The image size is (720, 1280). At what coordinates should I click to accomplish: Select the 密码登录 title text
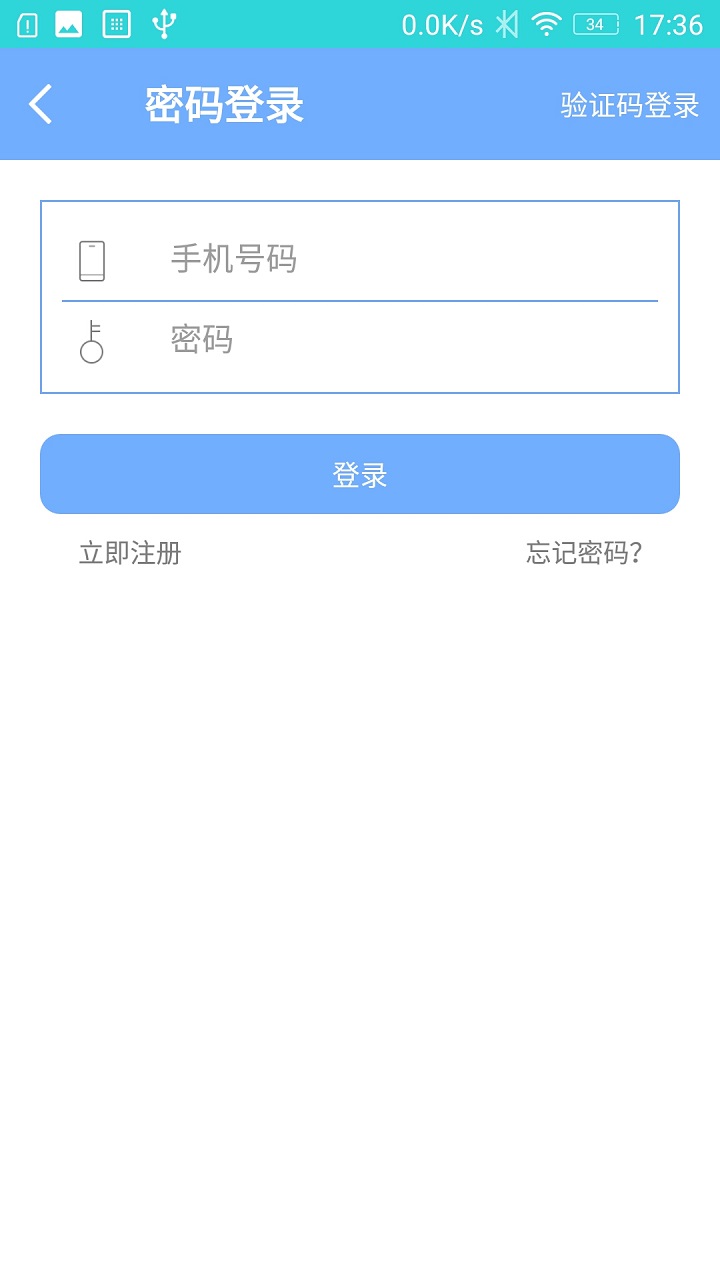coord(222,105)
